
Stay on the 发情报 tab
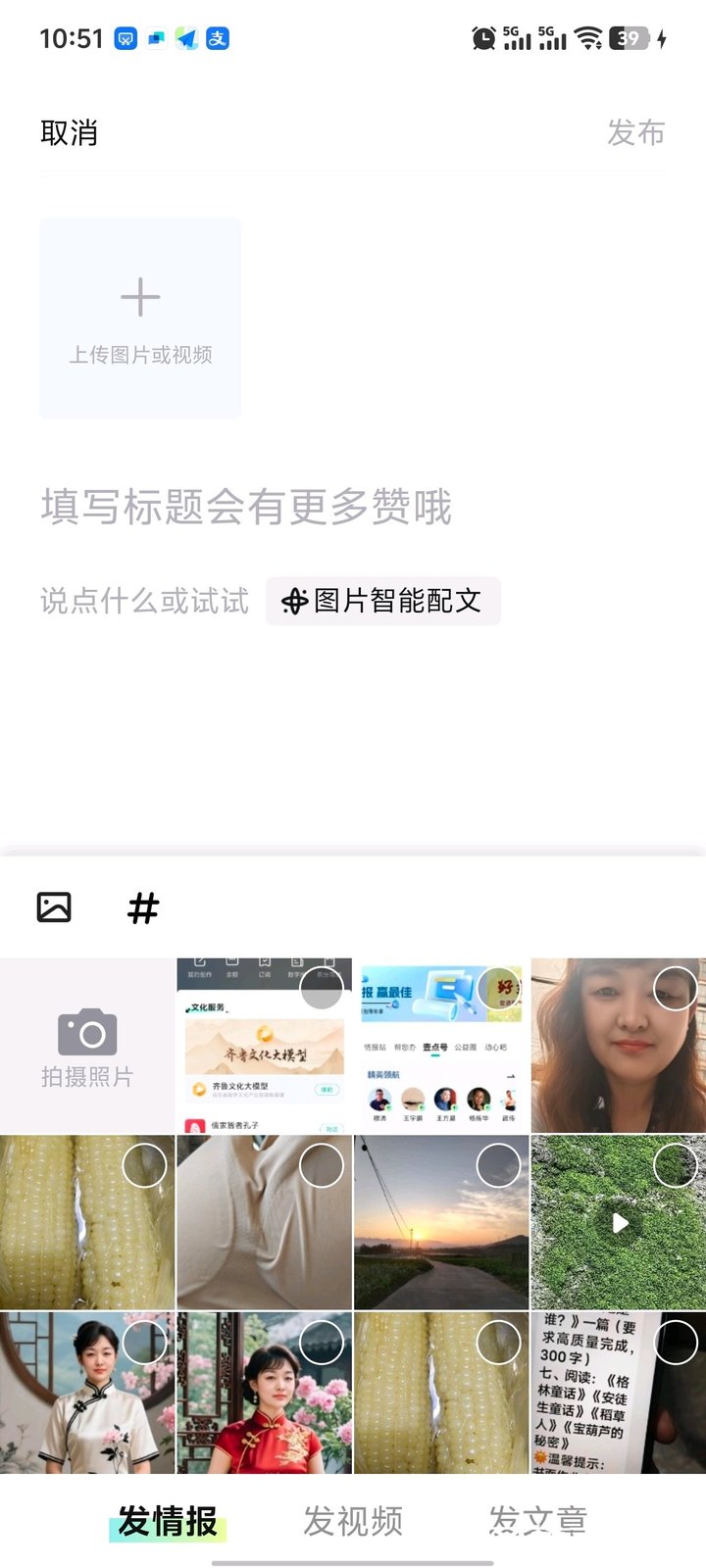[x=168, y=1521]
